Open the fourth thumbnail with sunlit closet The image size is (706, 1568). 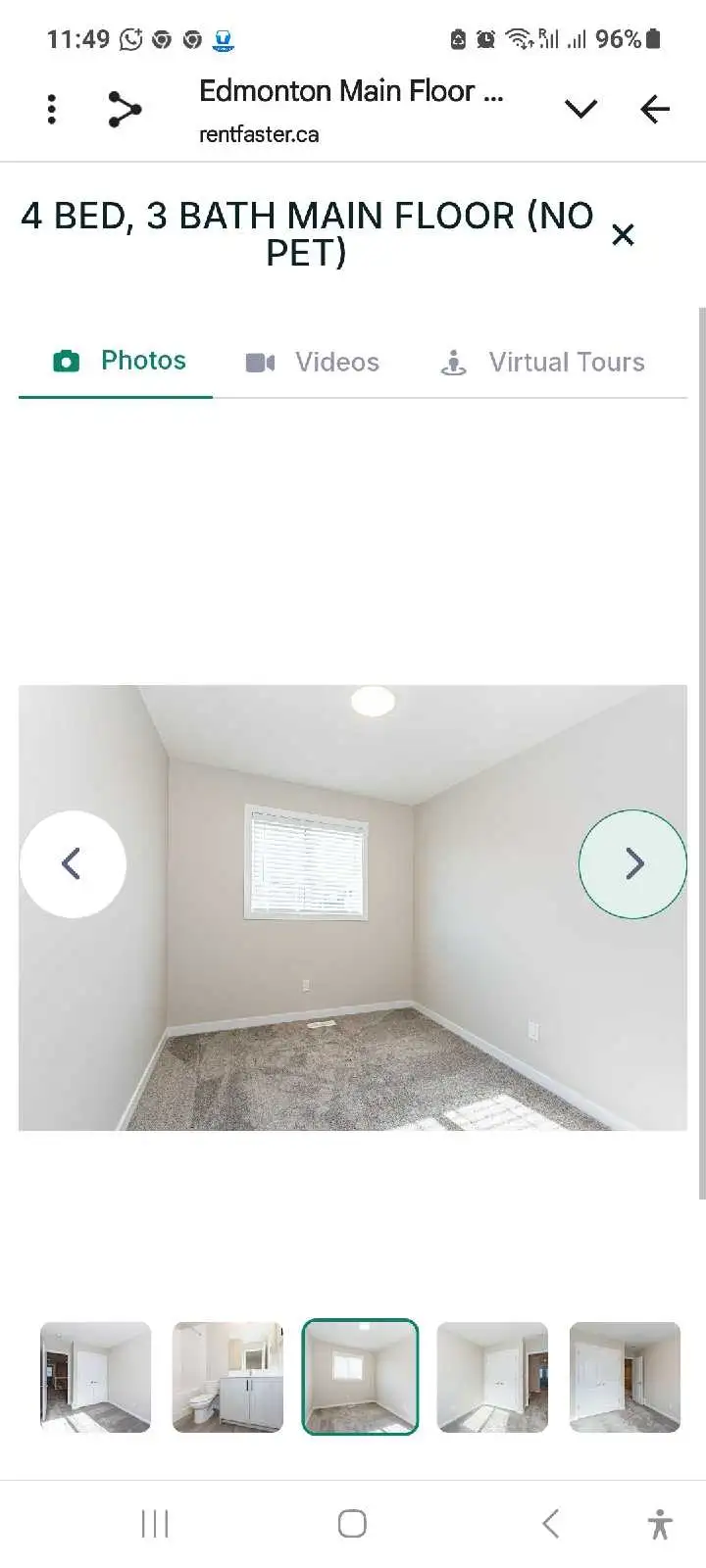(x=492, y=1377)
